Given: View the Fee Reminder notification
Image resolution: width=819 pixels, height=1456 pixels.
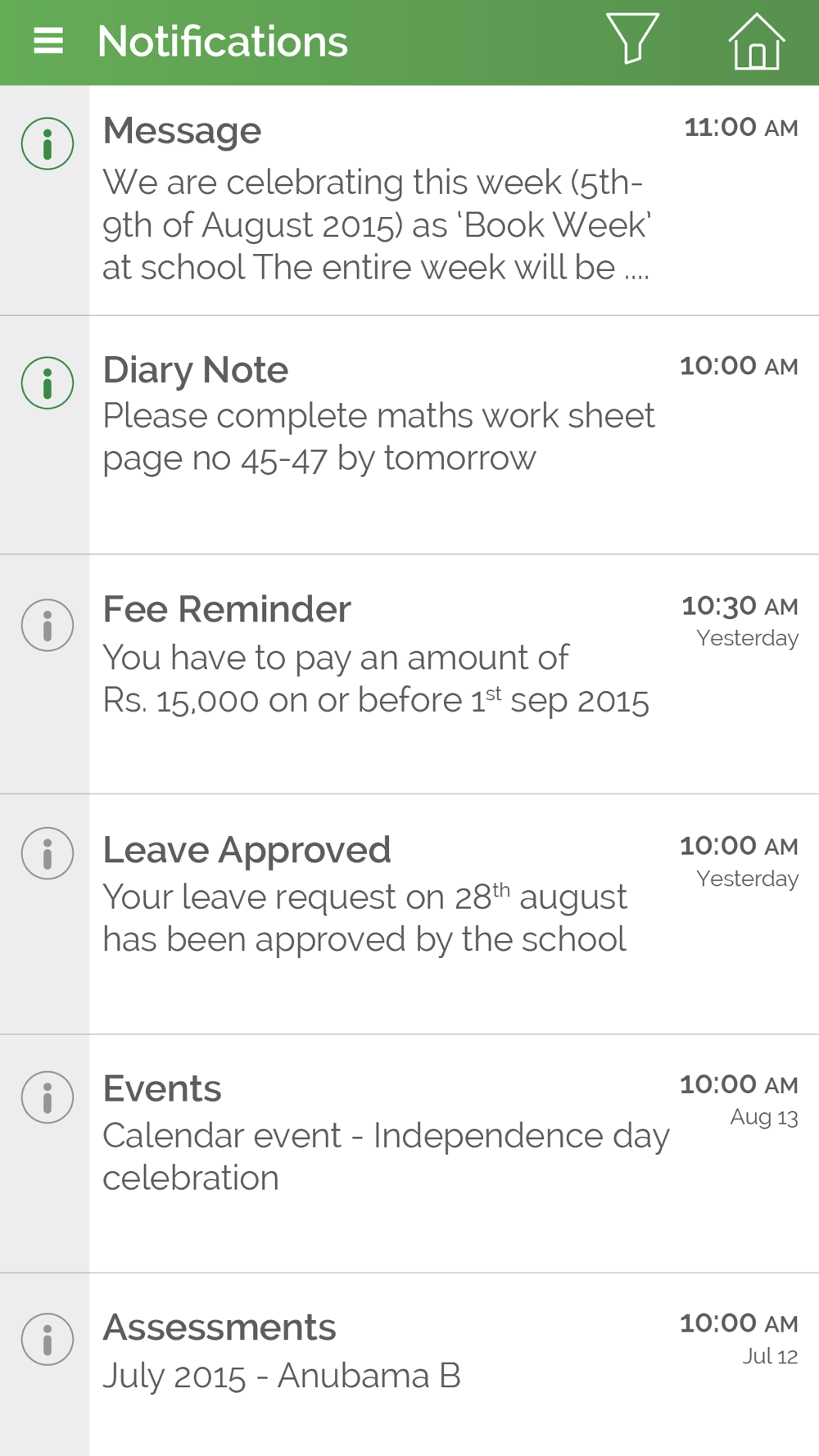Looking at the screenshot, I should pyautogui.click(x=409, y=674).
